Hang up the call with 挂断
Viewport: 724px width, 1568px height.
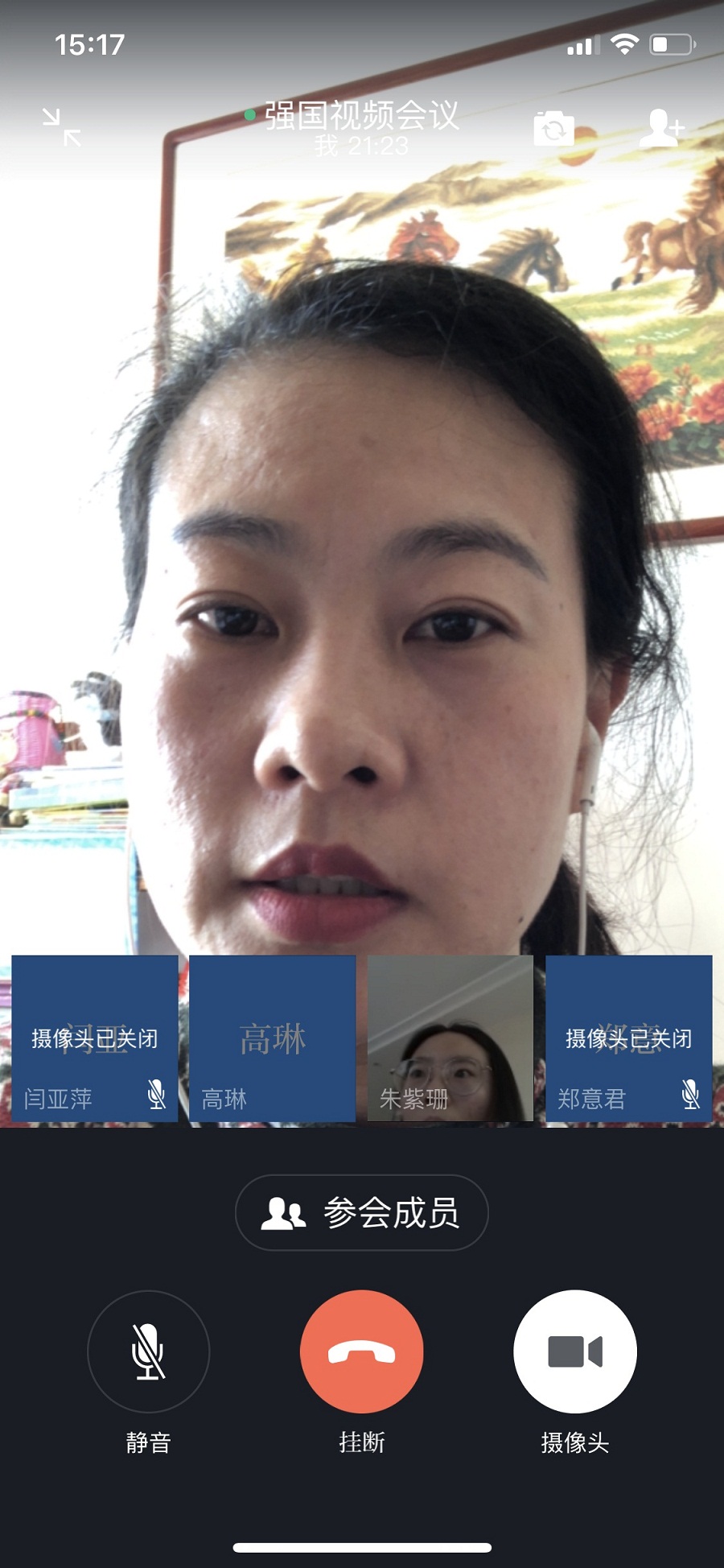tap(361, 1351)
